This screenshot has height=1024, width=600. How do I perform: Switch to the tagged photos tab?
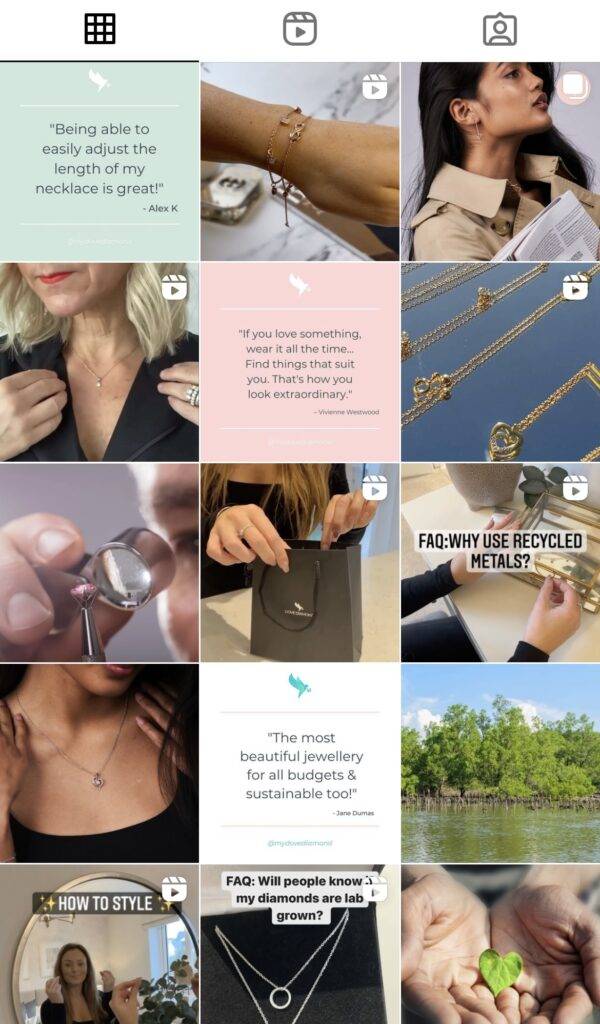500,29
